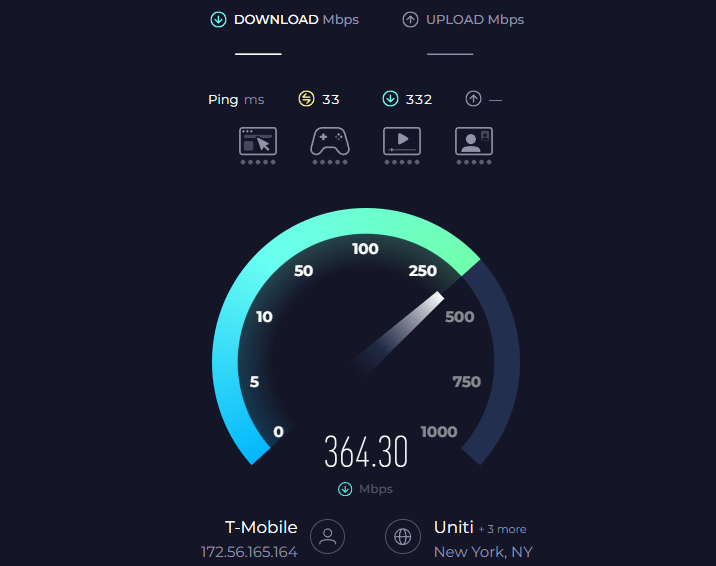Open T-Mobile user account icon
The image size is (716, 566).
point(327,537)
